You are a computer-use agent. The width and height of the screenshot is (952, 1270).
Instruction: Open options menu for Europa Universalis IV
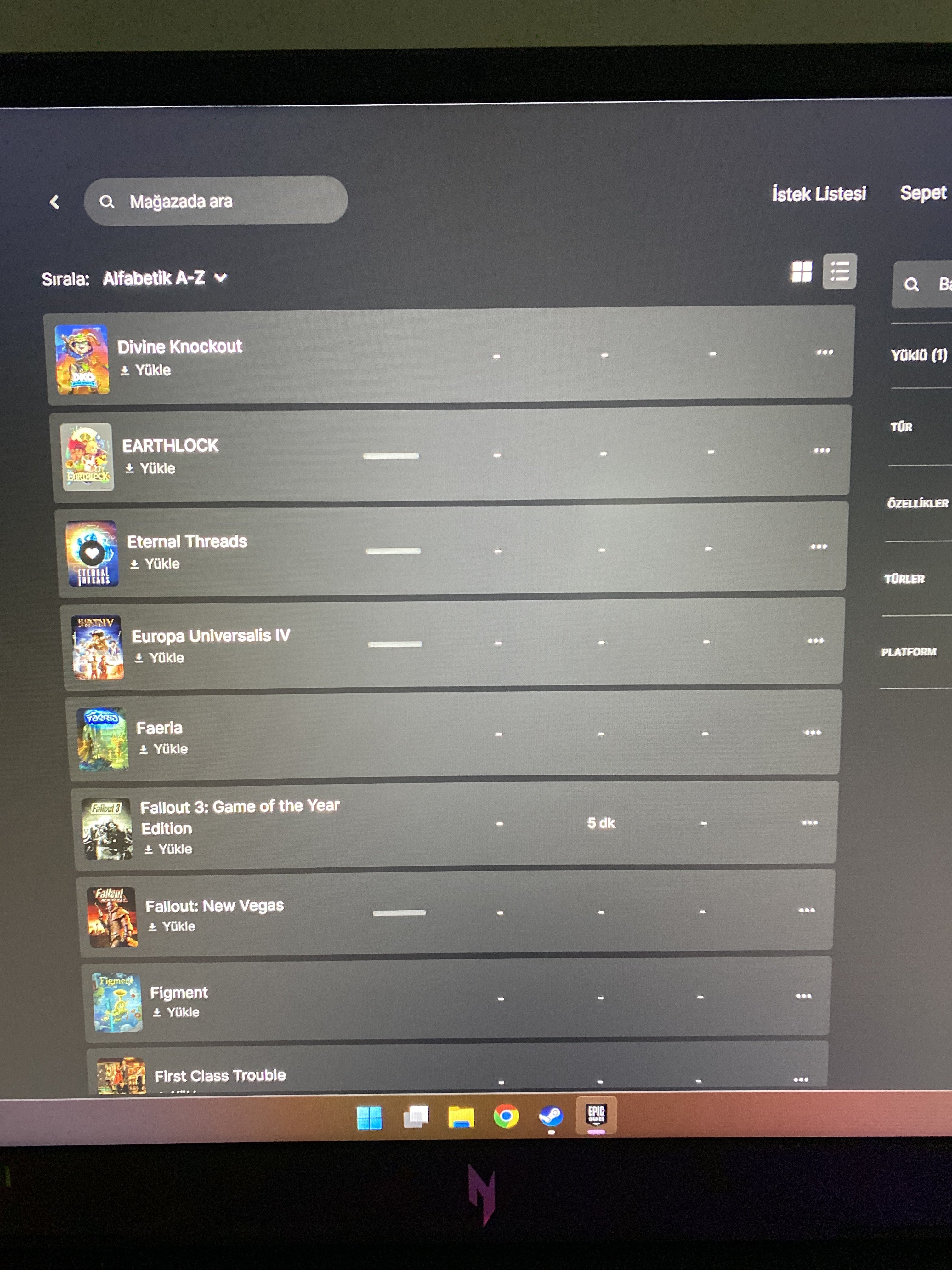click(815, 641)
